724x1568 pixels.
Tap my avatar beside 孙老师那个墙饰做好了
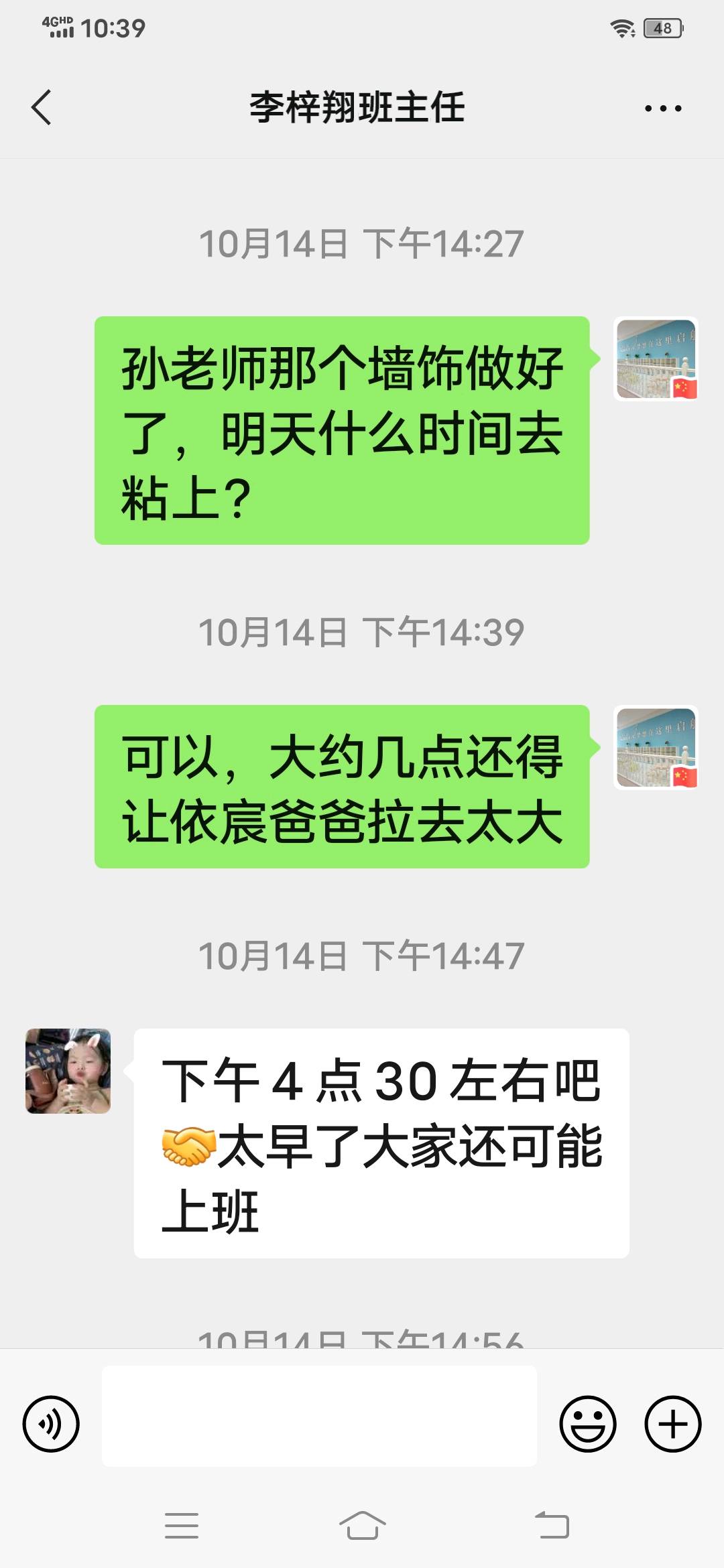[656, 358]
